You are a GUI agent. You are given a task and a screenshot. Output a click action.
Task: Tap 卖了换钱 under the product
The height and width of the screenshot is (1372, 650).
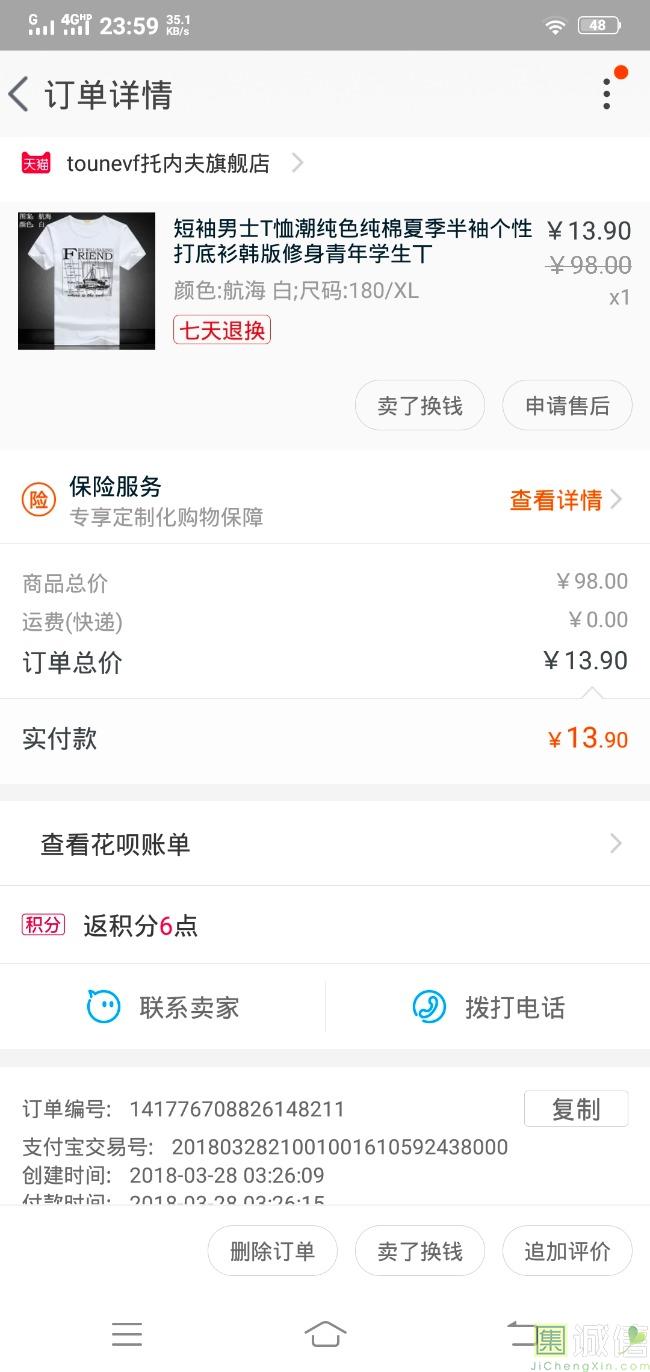coord(420,406)
